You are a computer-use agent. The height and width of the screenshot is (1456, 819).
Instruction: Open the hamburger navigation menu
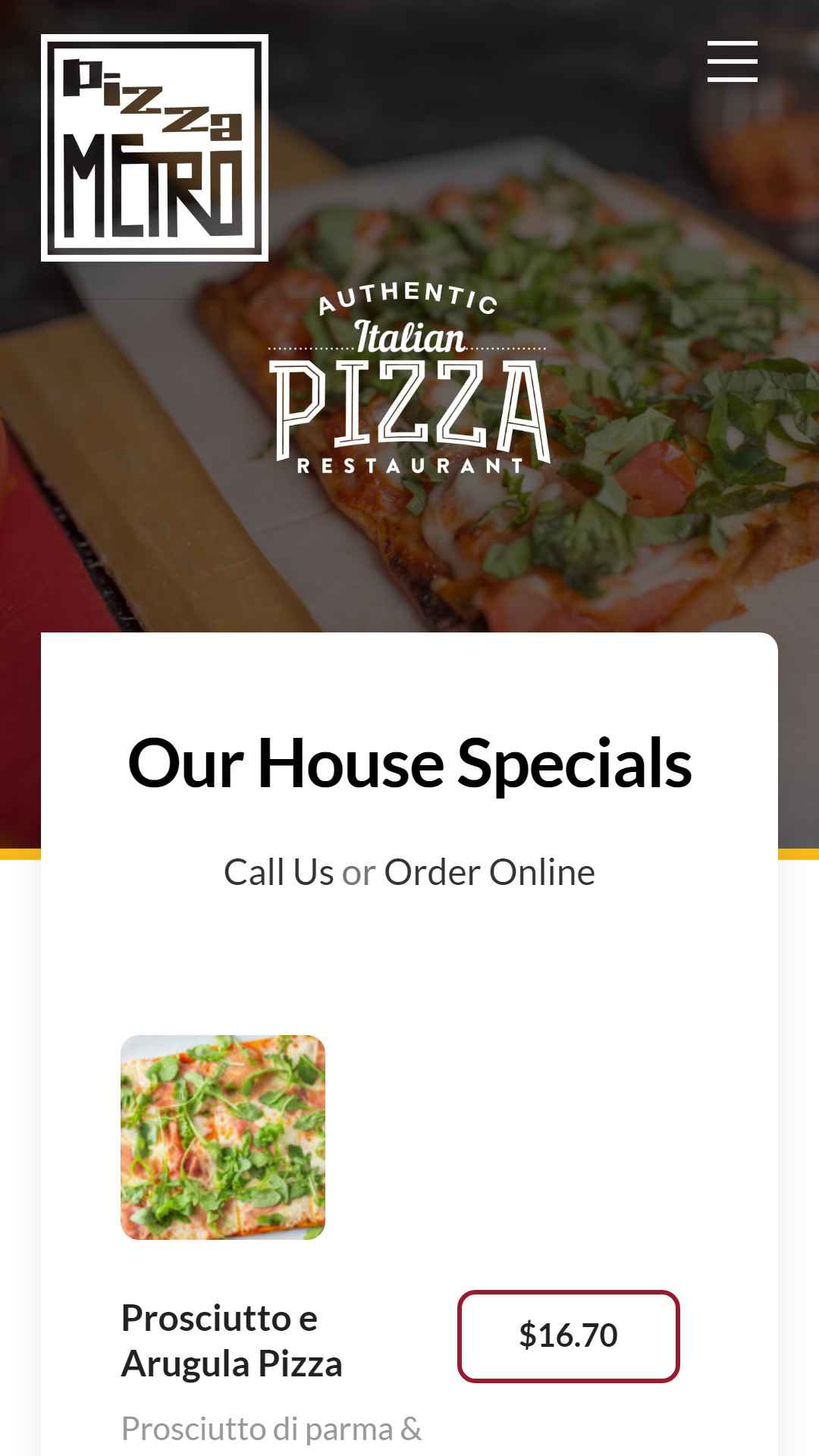click(x=732, y=61)
